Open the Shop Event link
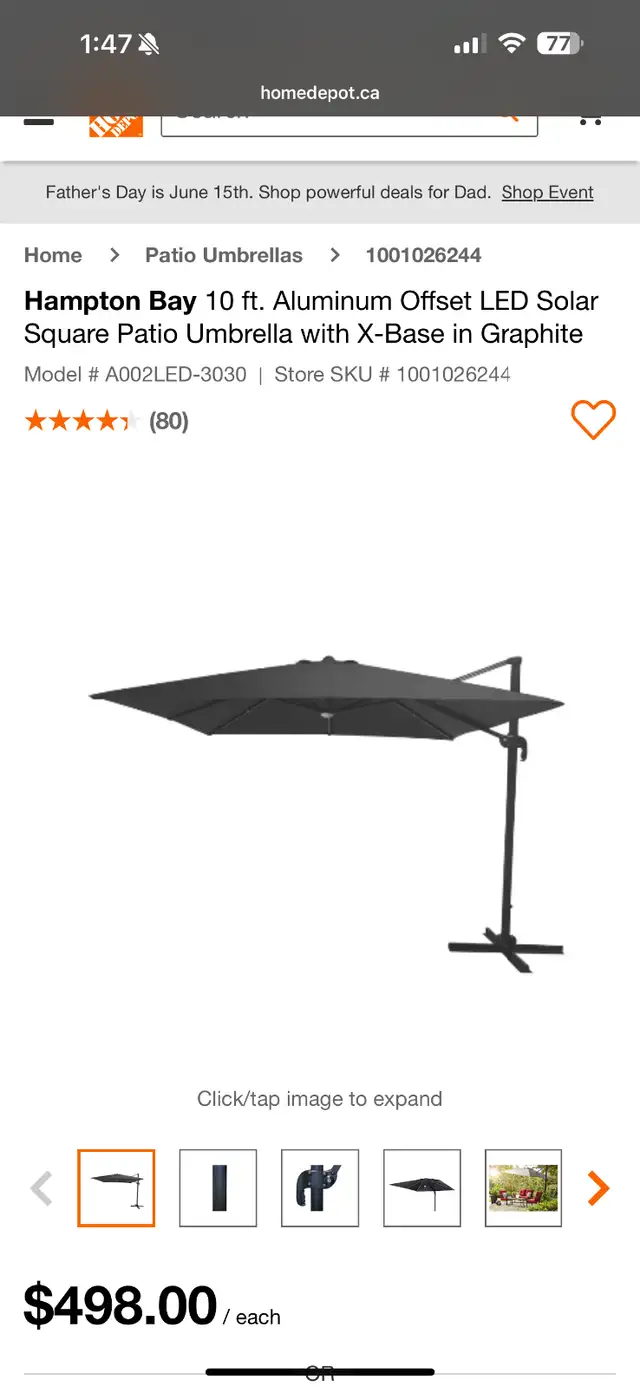Image resolution: width=640 pixels, height=1388 pixels. [547, 192]
